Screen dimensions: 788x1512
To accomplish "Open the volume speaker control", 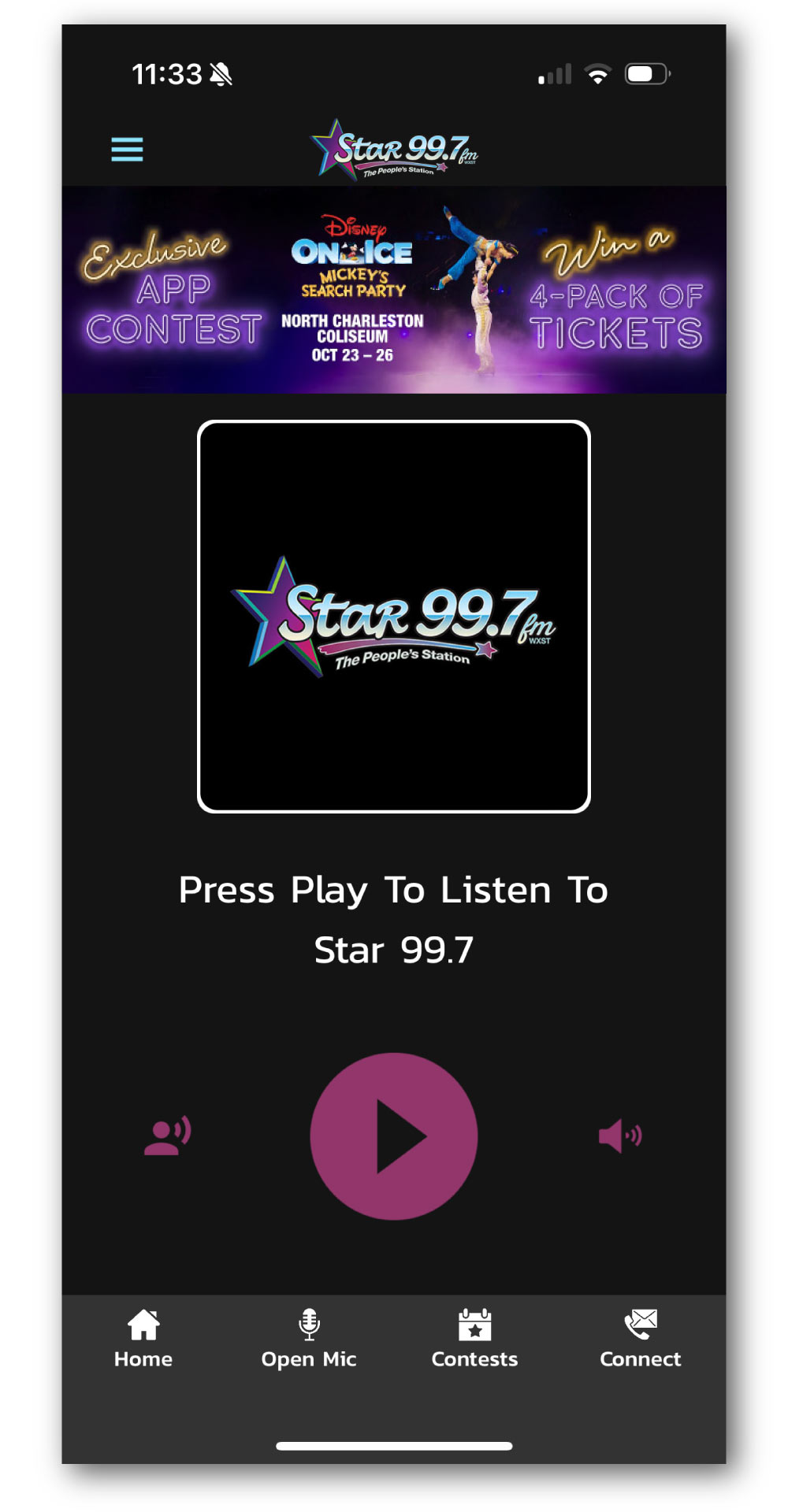I will point(620,1136).
